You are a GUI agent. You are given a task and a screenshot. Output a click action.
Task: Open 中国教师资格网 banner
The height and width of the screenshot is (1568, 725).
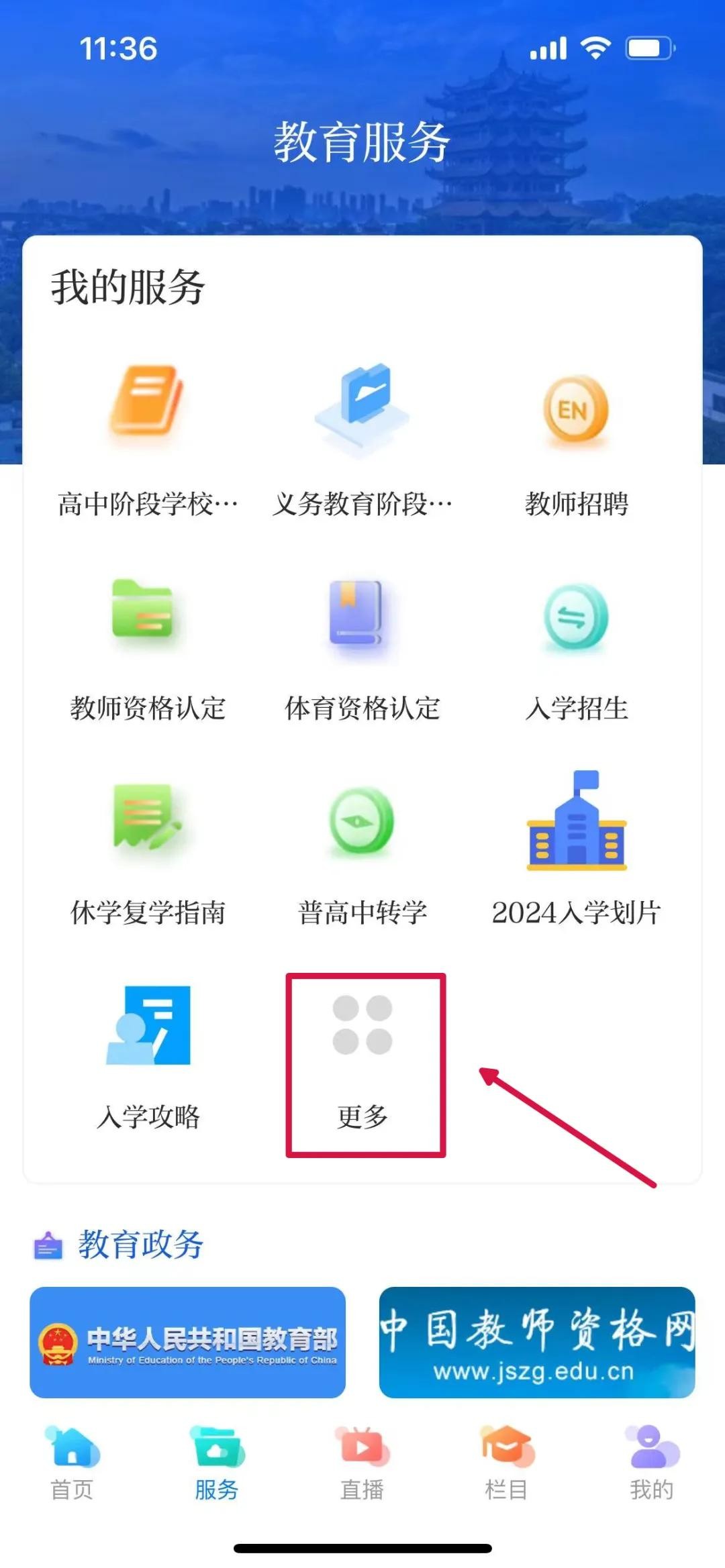pyautogui.click(x=537, y=1342)
